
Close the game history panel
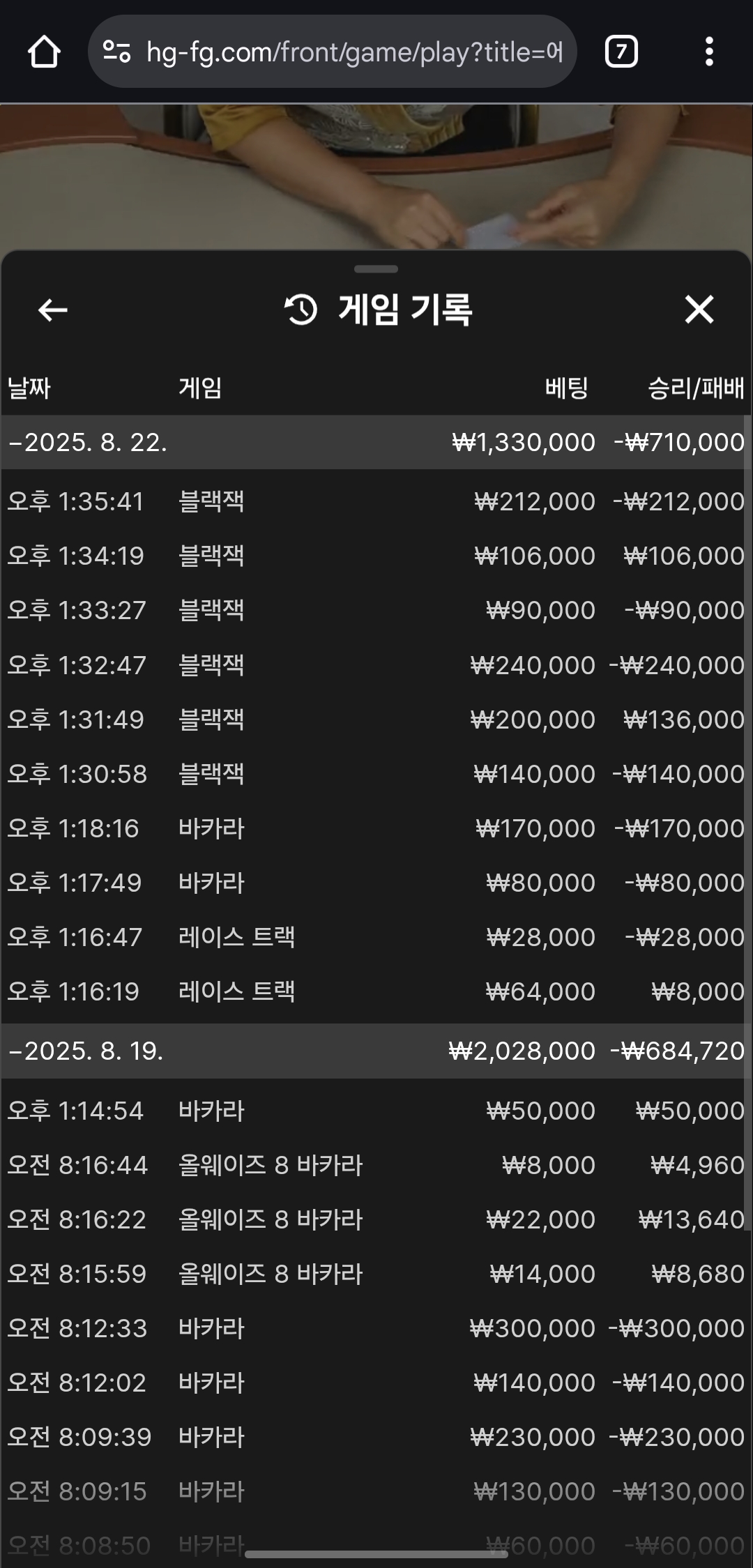click(699, 310)
